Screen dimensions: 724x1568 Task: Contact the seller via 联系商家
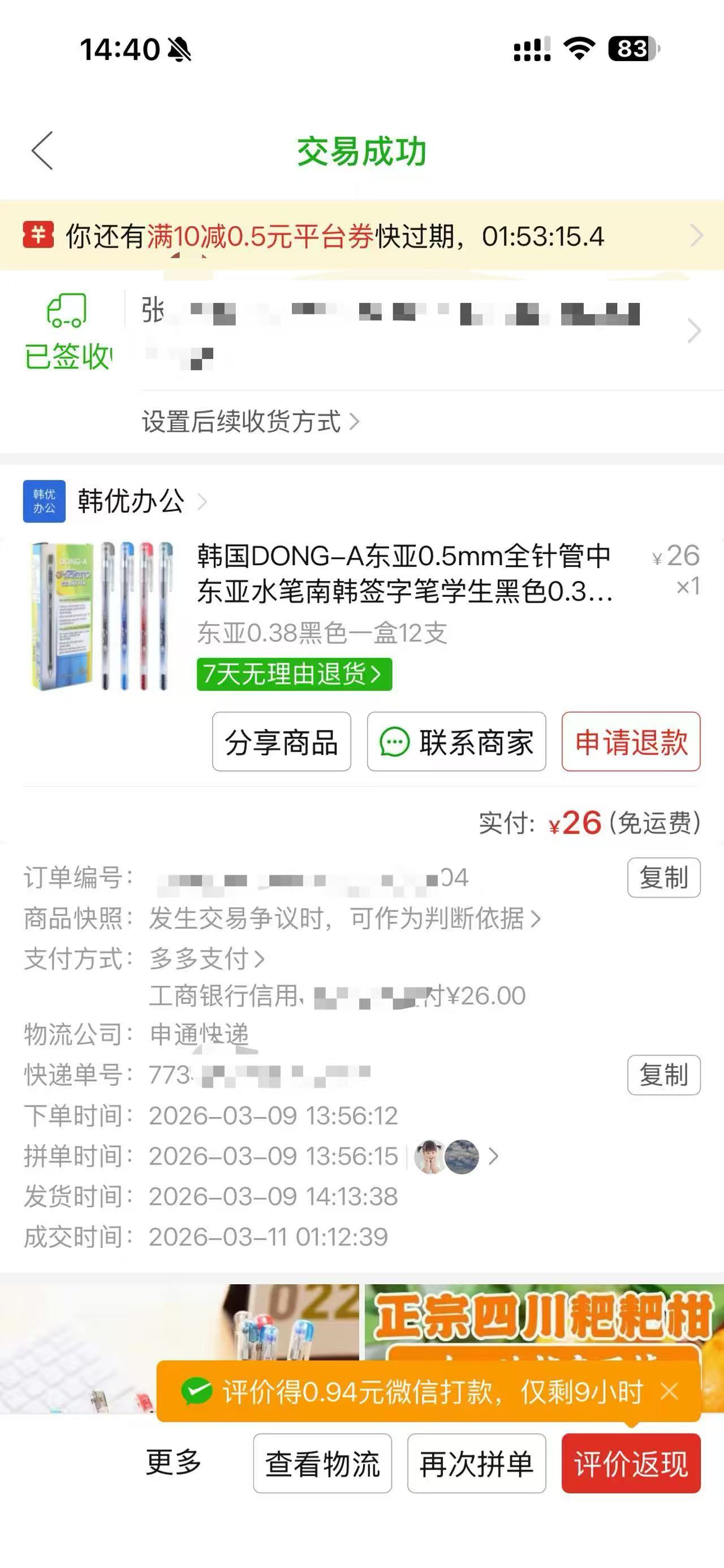coord(456,742)
